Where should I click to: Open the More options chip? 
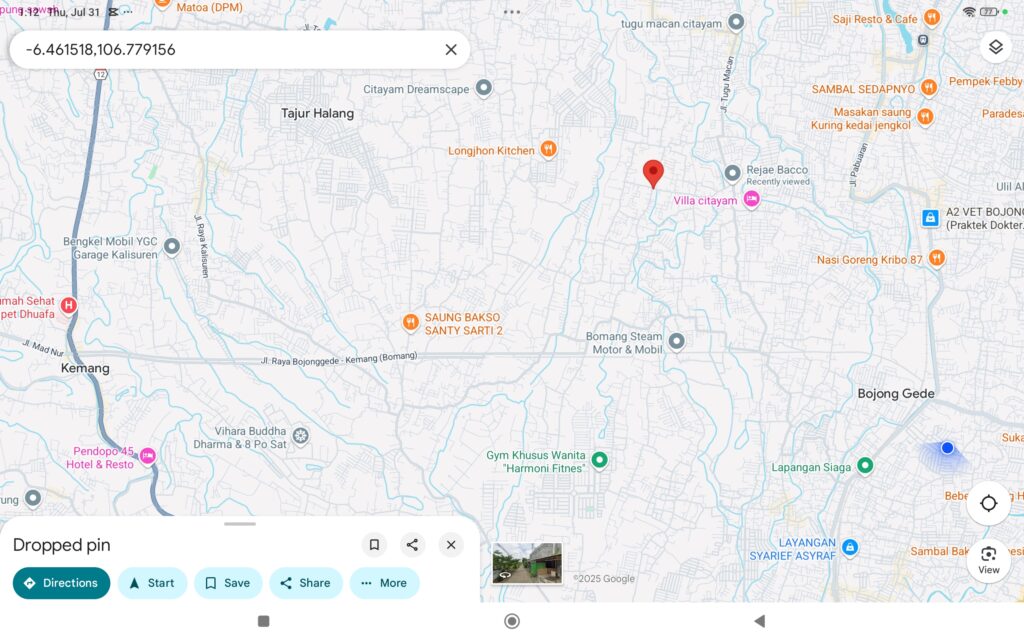click(x=384, y=583)
